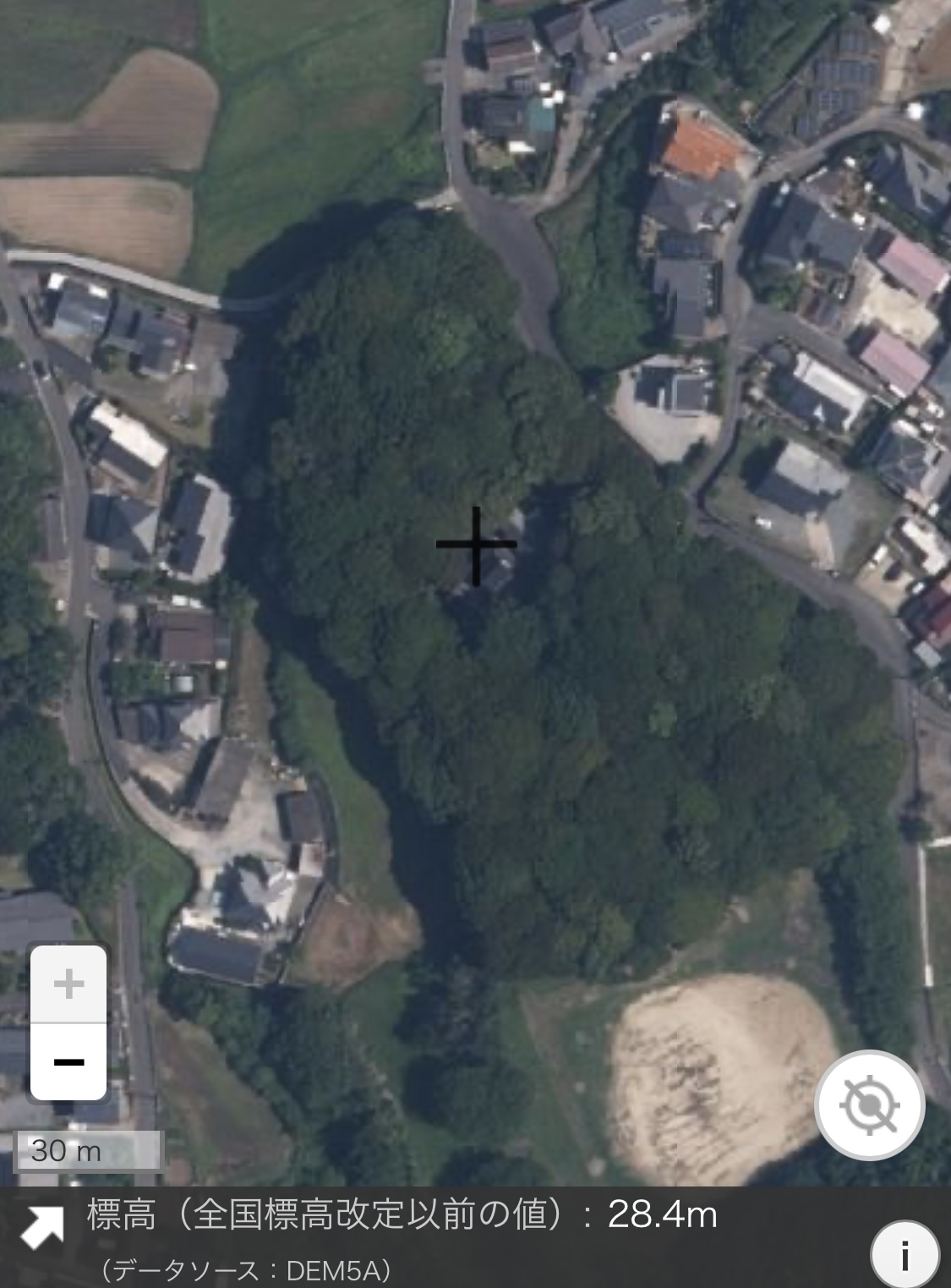Zoom in on the map
This screenshot has height=1288, width=951.
tap(68, 984)
